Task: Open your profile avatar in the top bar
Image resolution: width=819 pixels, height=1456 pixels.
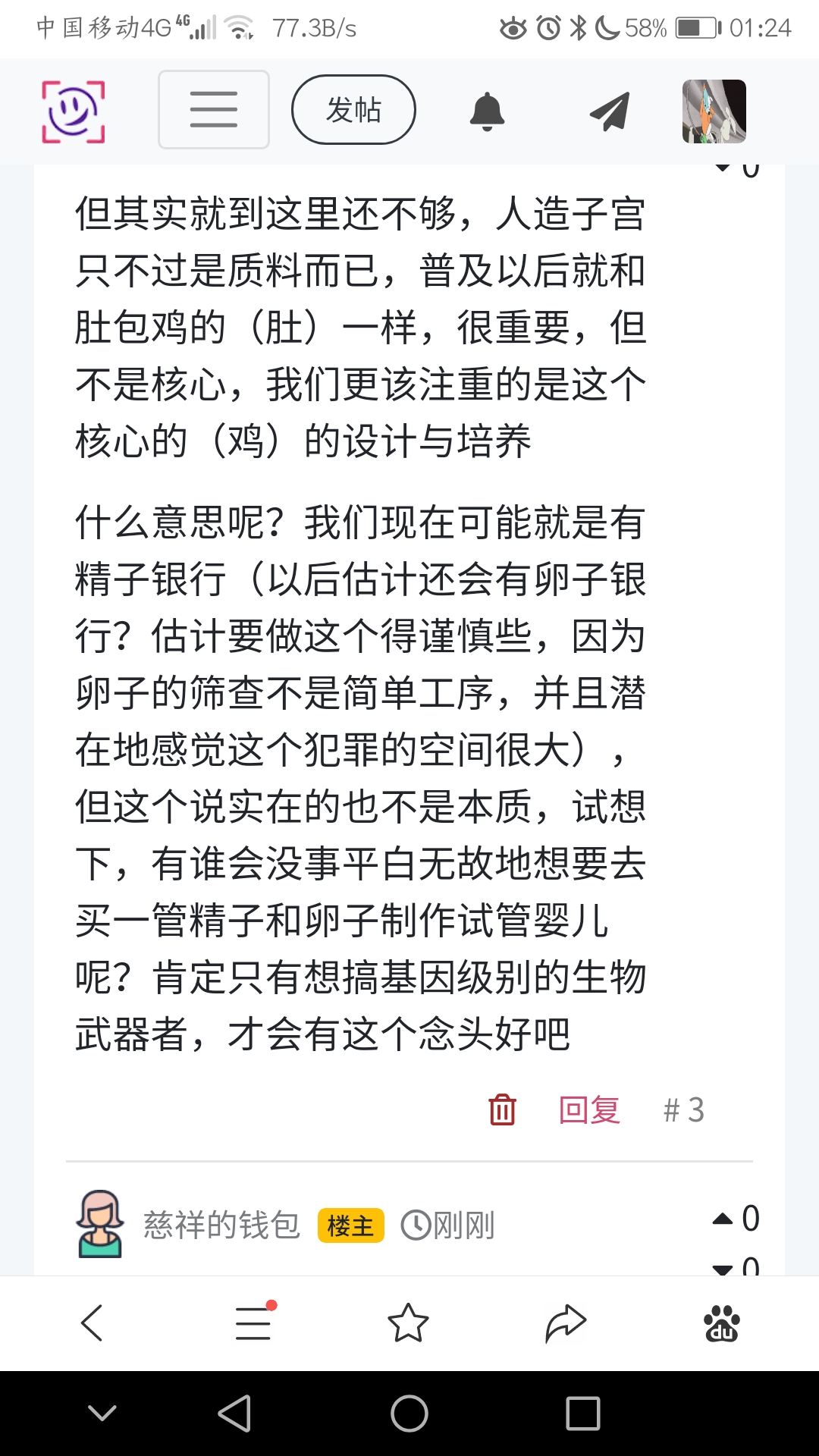Action: click(714, 111)
